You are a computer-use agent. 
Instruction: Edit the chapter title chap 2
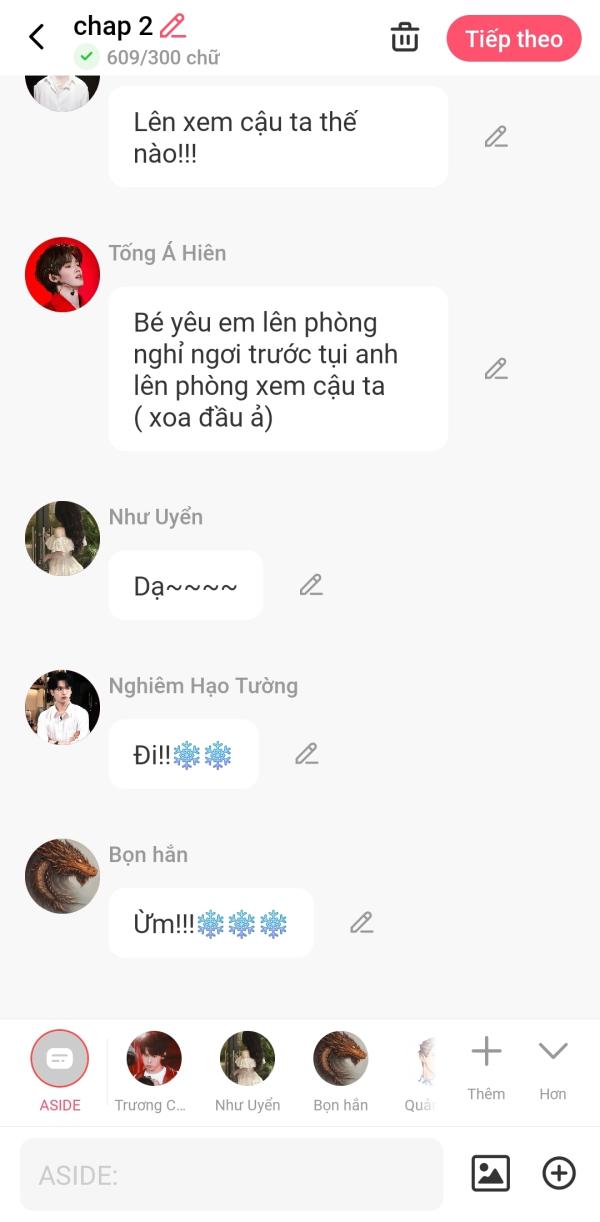point(174,26)
